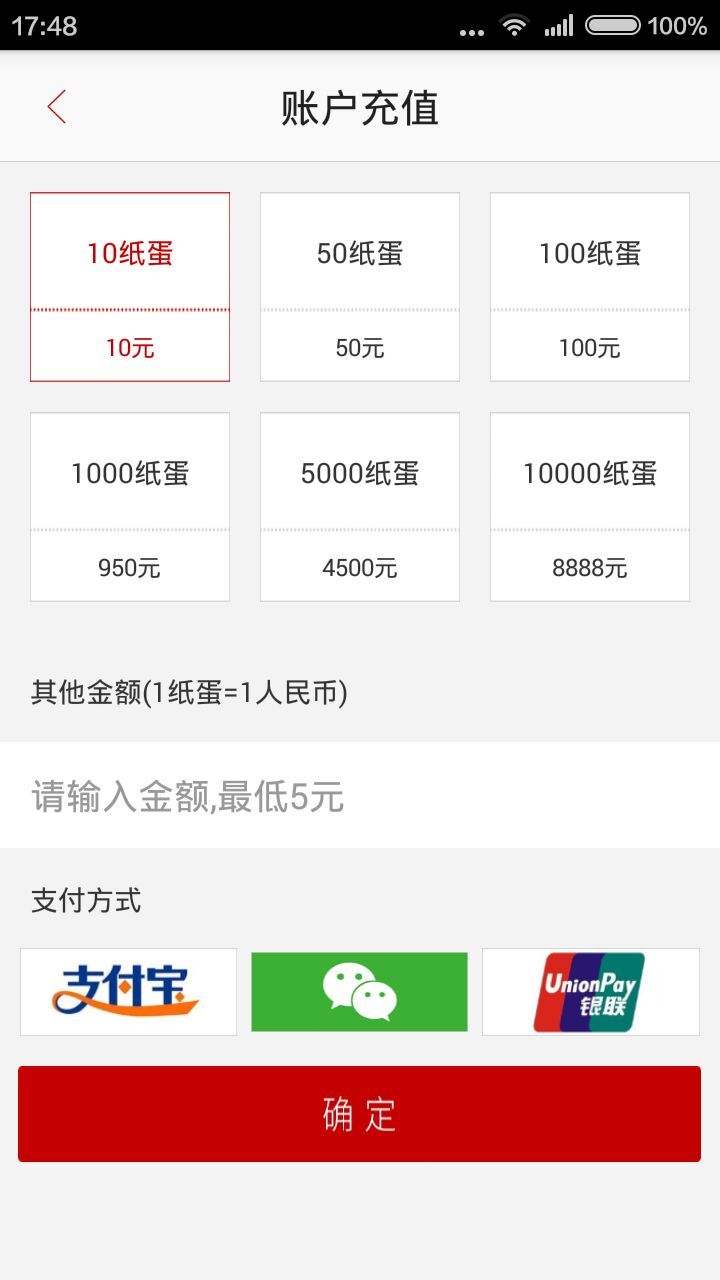Confirm recharge with the 确定 button

pyautogui.click(x=359, y=1114)
